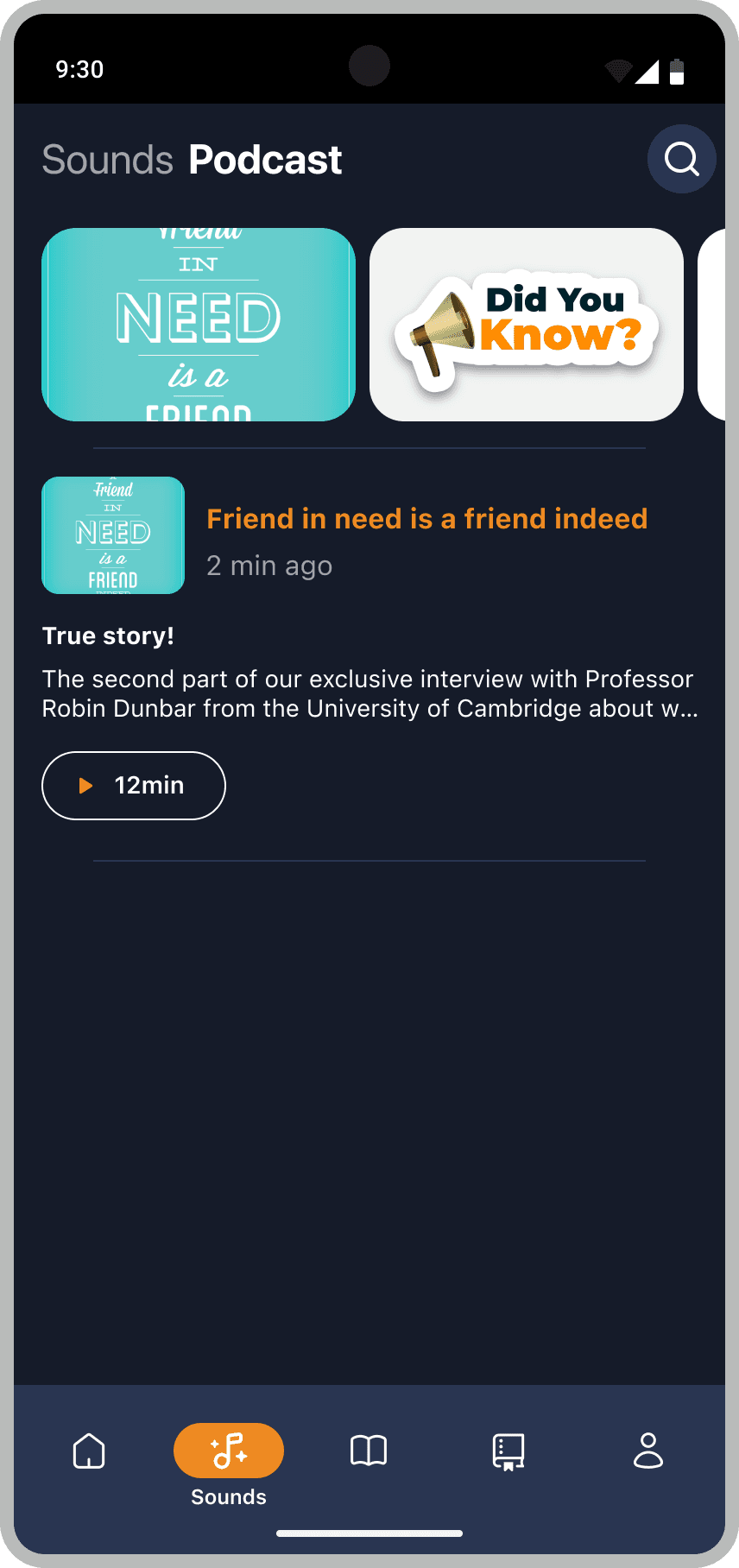Open the Did You Know podcast card
The image size is (739, 1568).
tap(527, 325)
